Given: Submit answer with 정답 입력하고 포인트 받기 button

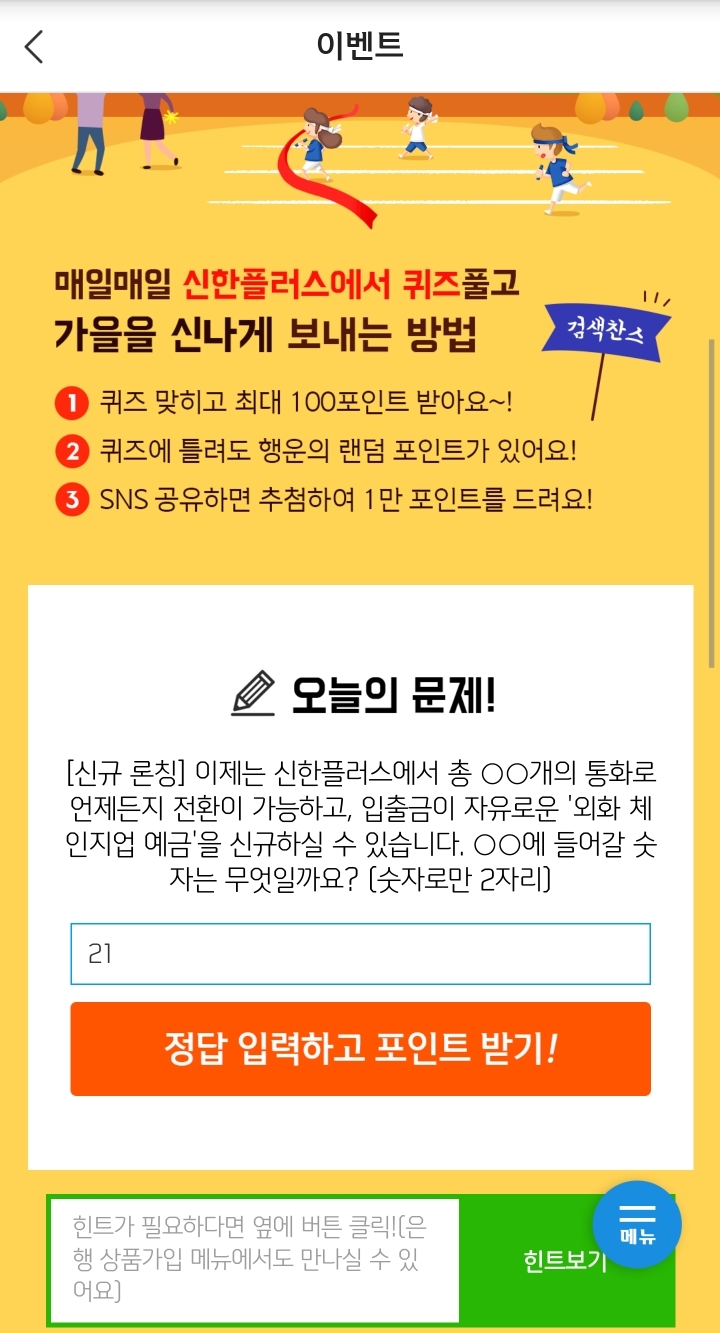Looking at the screenshot, I should point(360,1049).
